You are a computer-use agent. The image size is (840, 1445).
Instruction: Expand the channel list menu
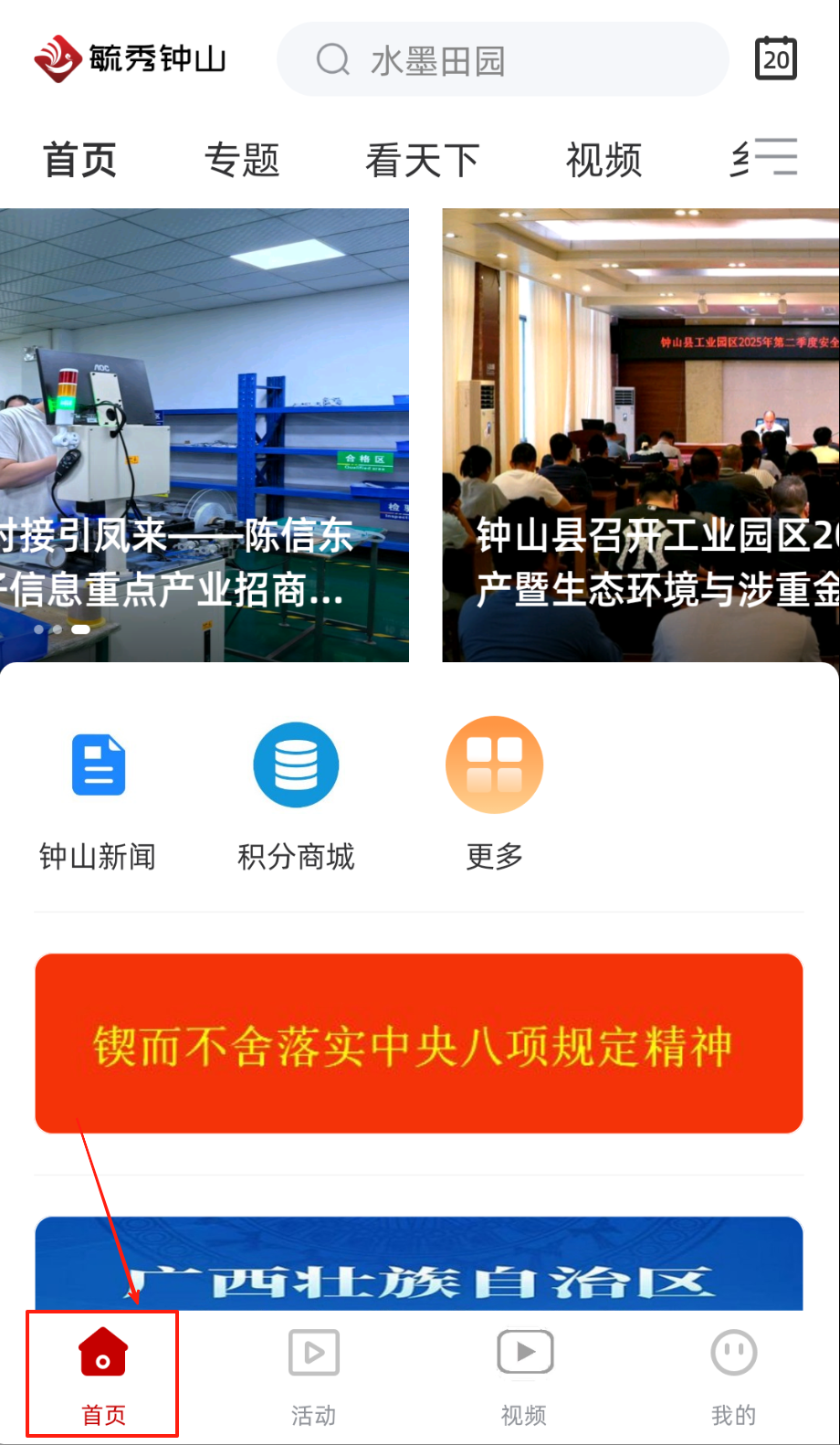click(775, 157)
